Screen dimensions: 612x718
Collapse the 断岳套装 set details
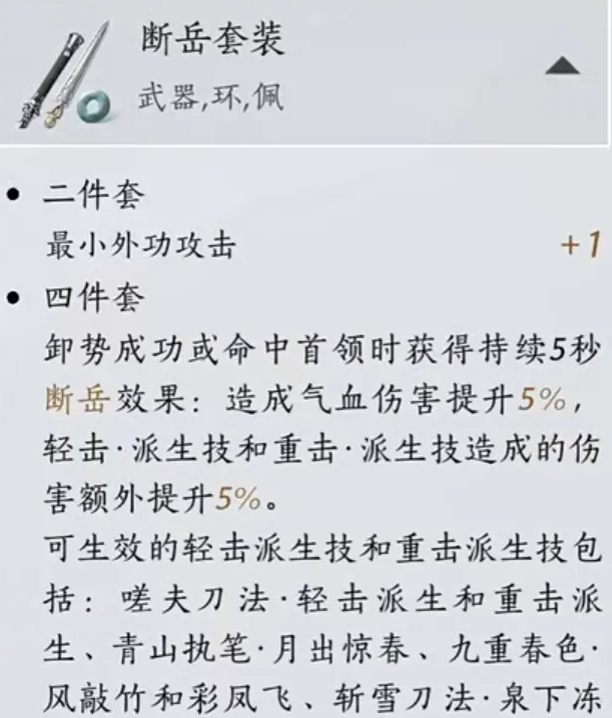click(563, 67)
